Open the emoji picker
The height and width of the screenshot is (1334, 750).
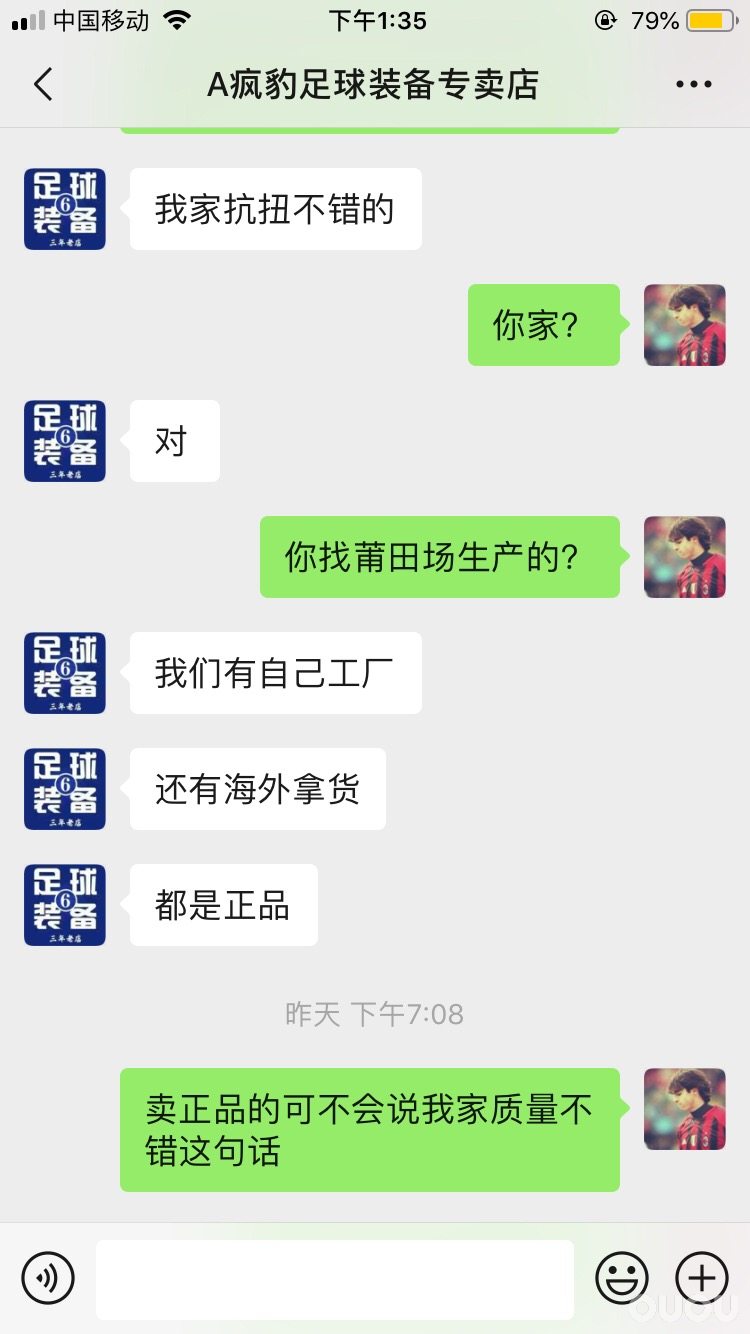(x=622, y=1278)
